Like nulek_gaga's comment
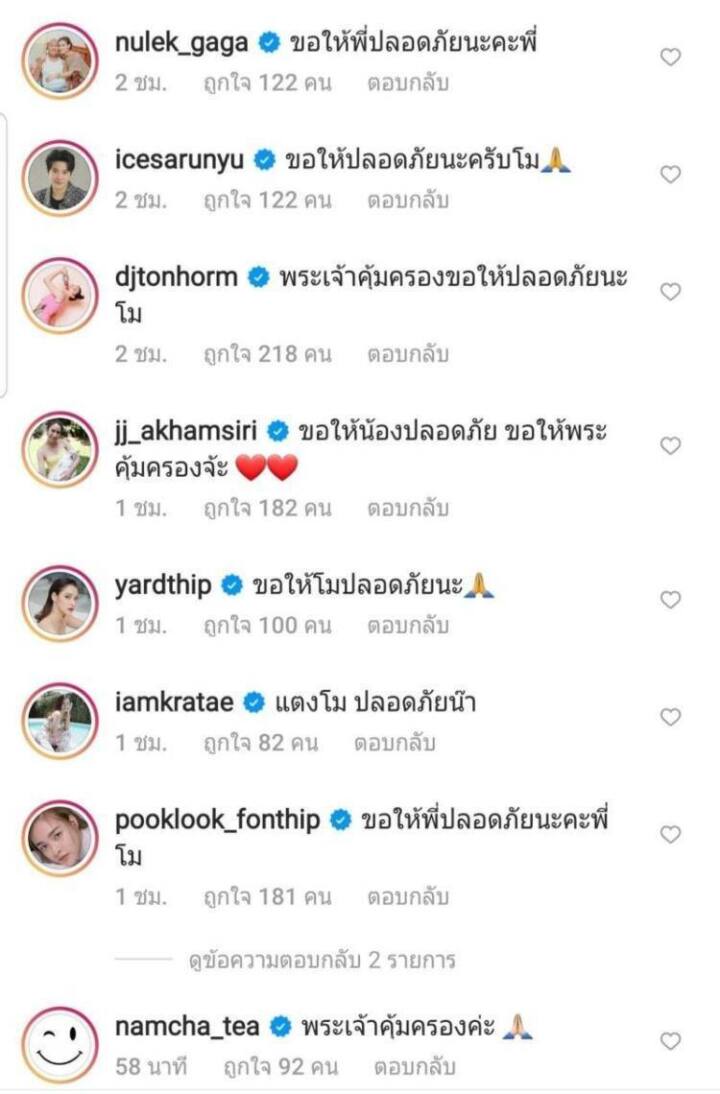This screenshot has height=1094, width=720. click(x=670, y=57)
